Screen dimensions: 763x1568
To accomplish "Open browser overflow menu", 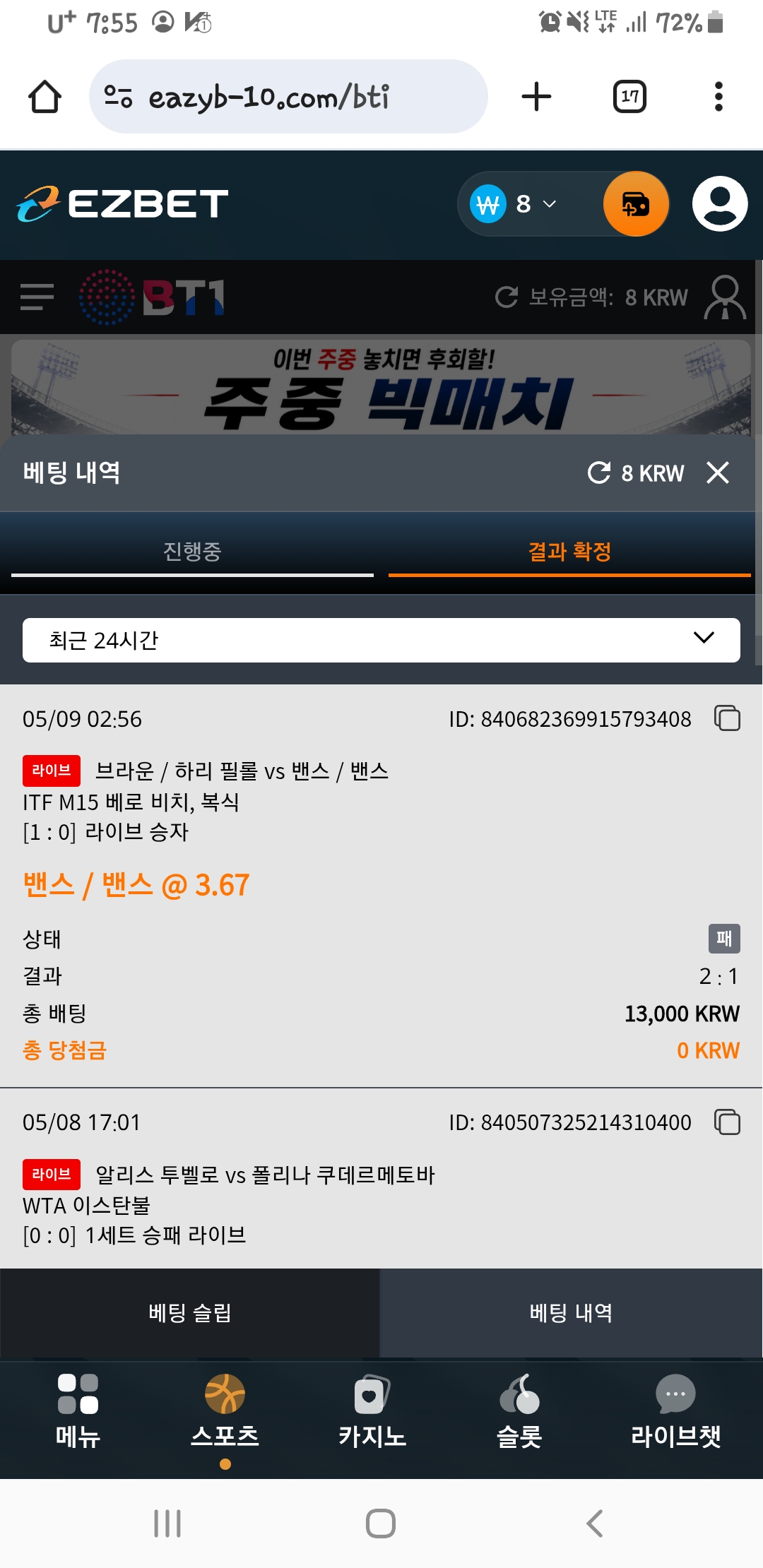I will [718, 97].
